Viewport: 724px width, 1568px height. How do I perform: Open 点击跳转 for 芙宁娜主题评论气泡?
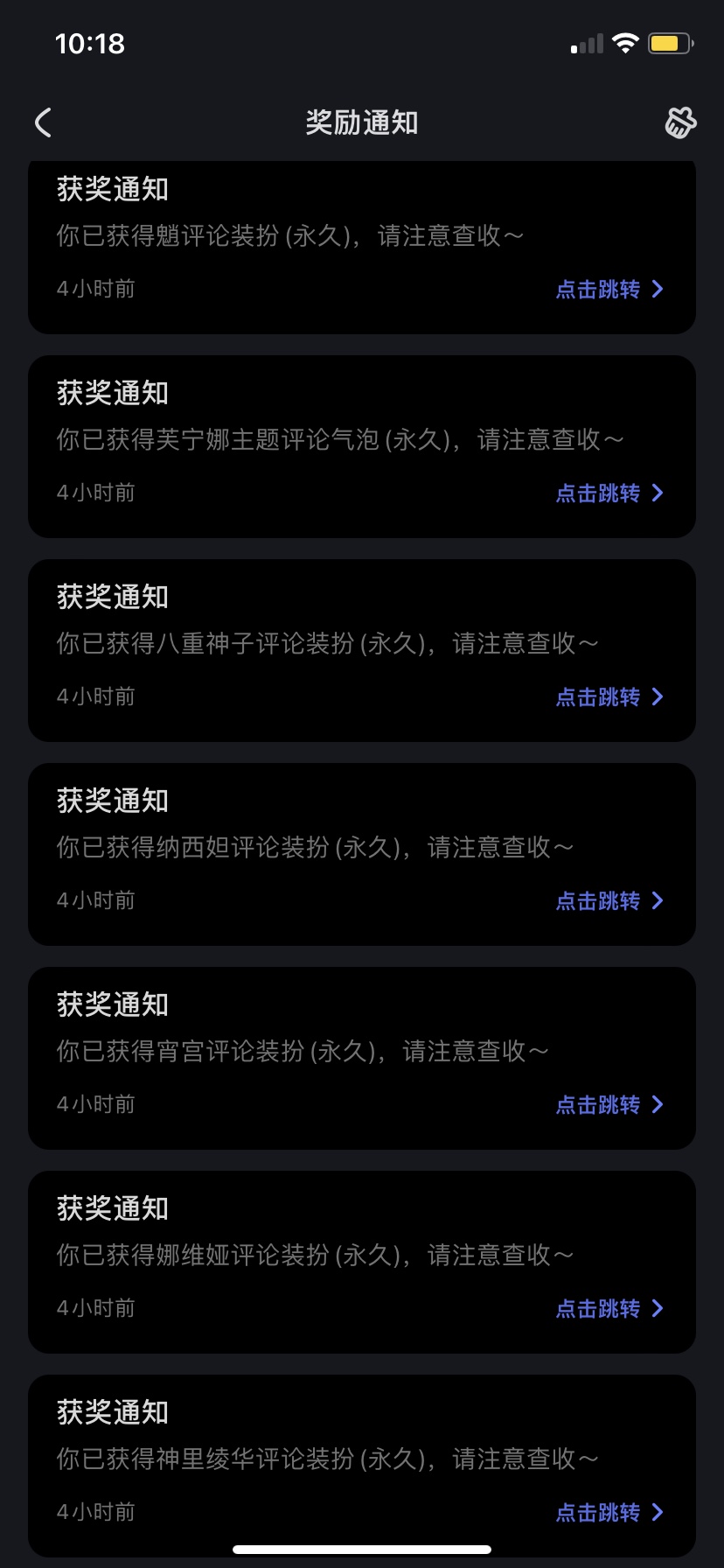(x=609, y=493)
